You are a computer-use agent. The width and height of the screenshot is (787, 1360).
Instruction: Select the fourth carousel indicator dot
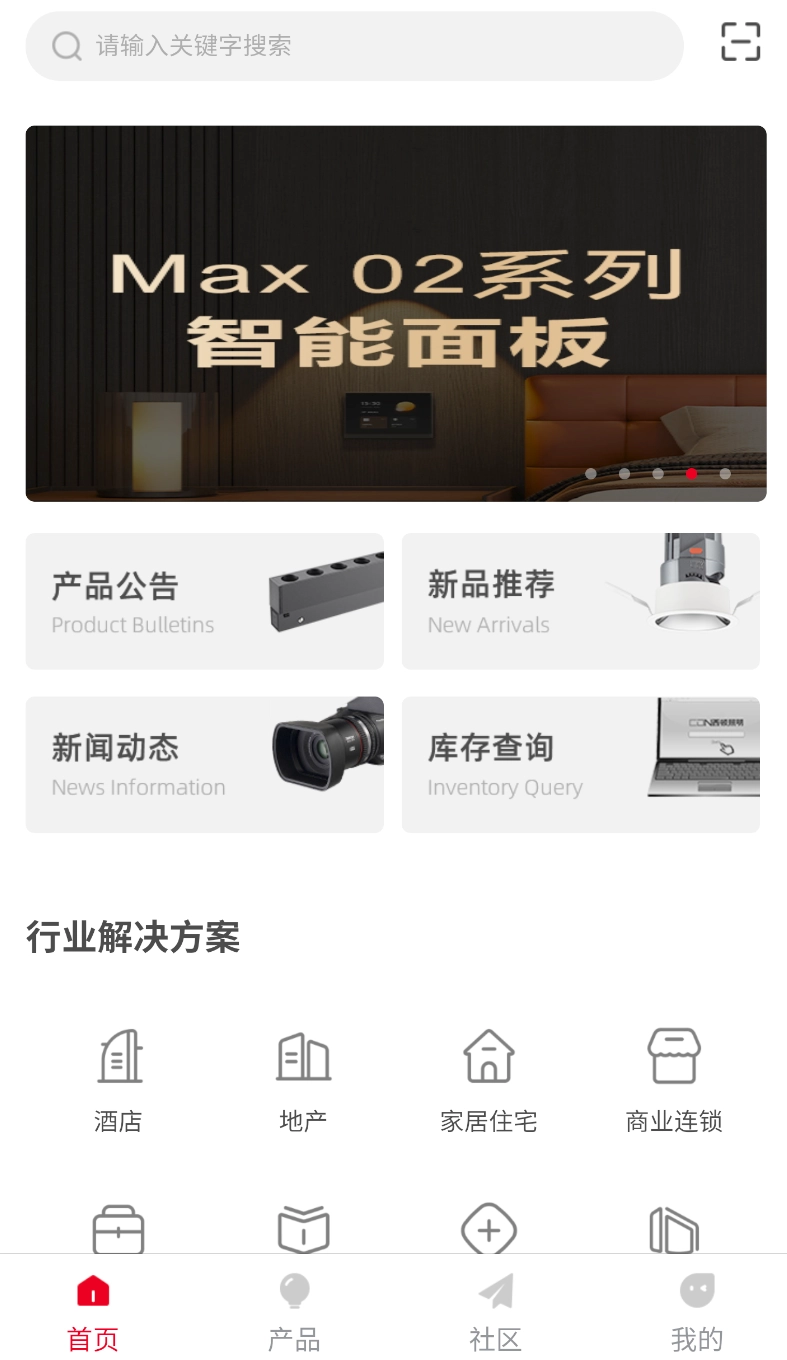coord(691,474)
